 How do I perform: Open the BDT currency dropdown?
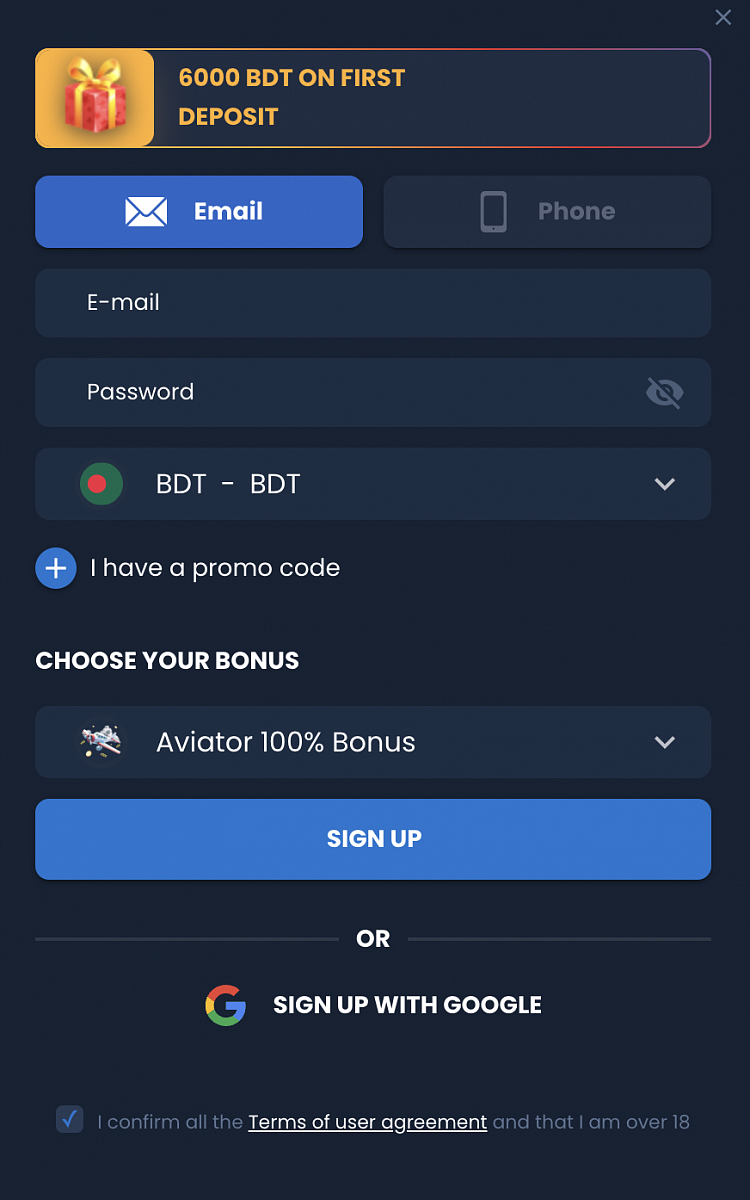point(373,484)
